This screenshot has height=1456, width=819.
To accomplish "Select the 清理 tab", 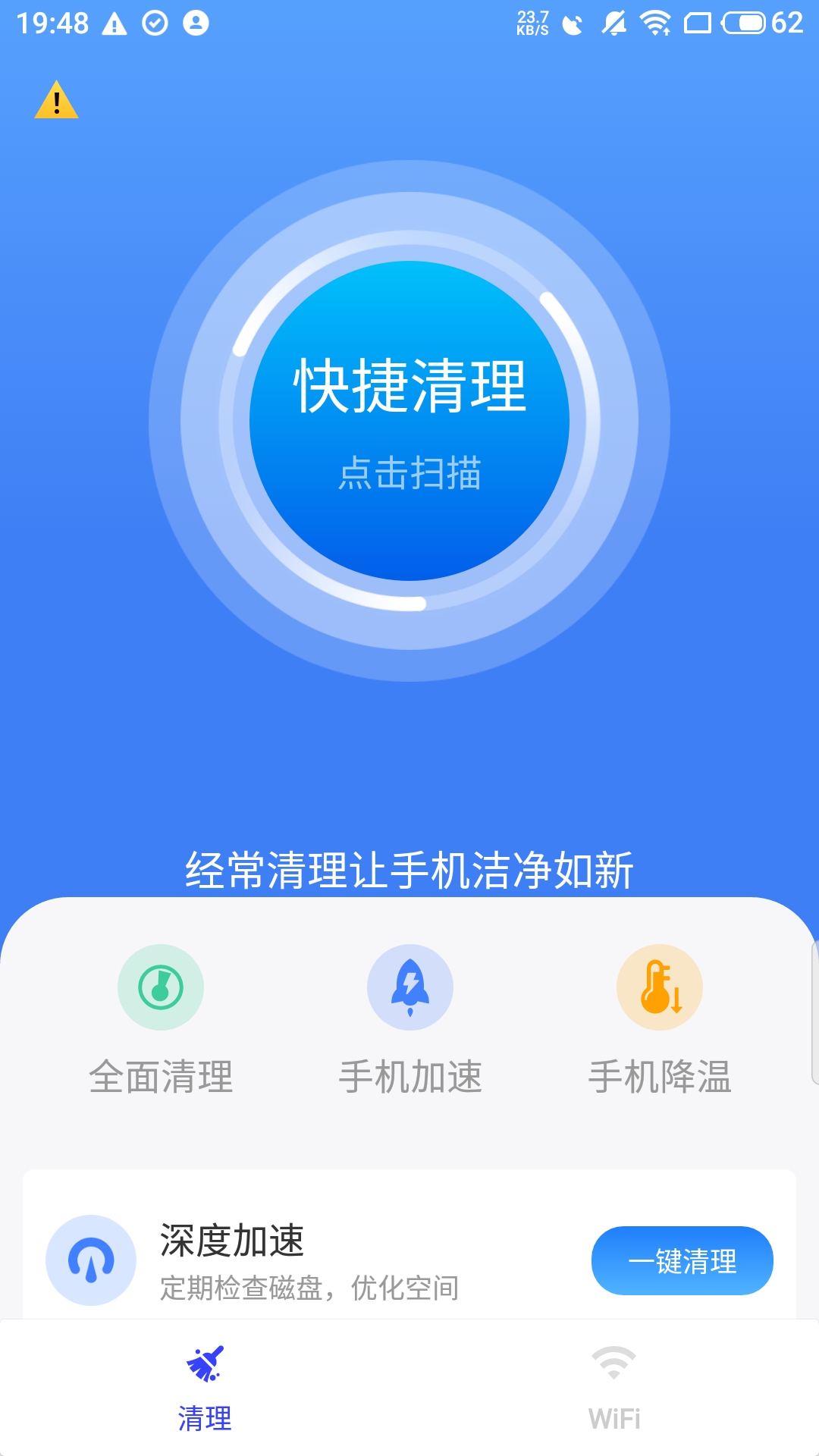I will [205, 1388].
